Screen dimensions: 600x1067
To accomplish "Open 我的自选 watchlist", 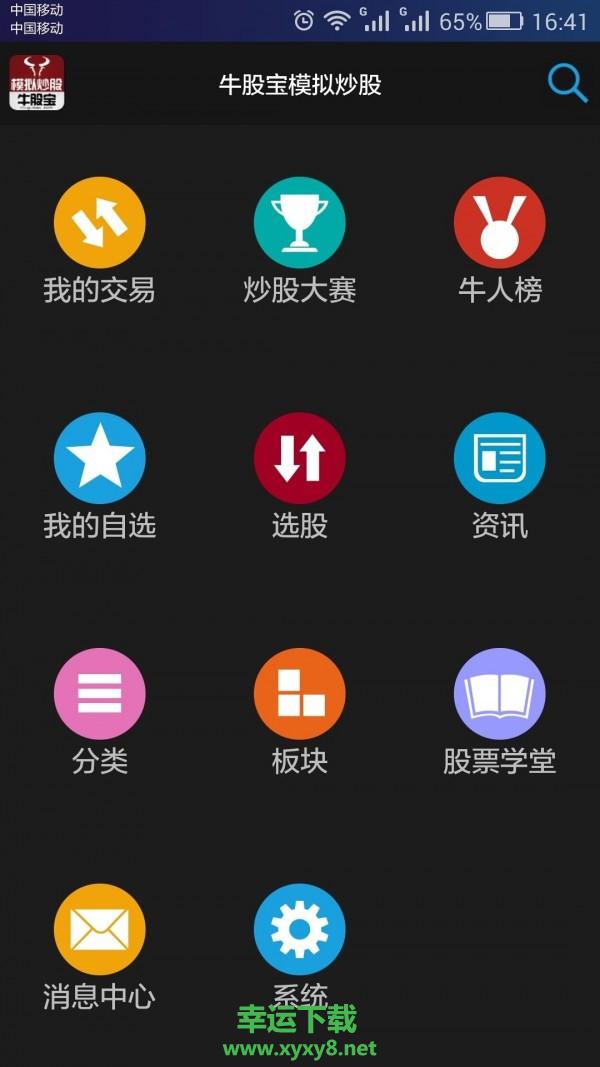I will [99, 458].
